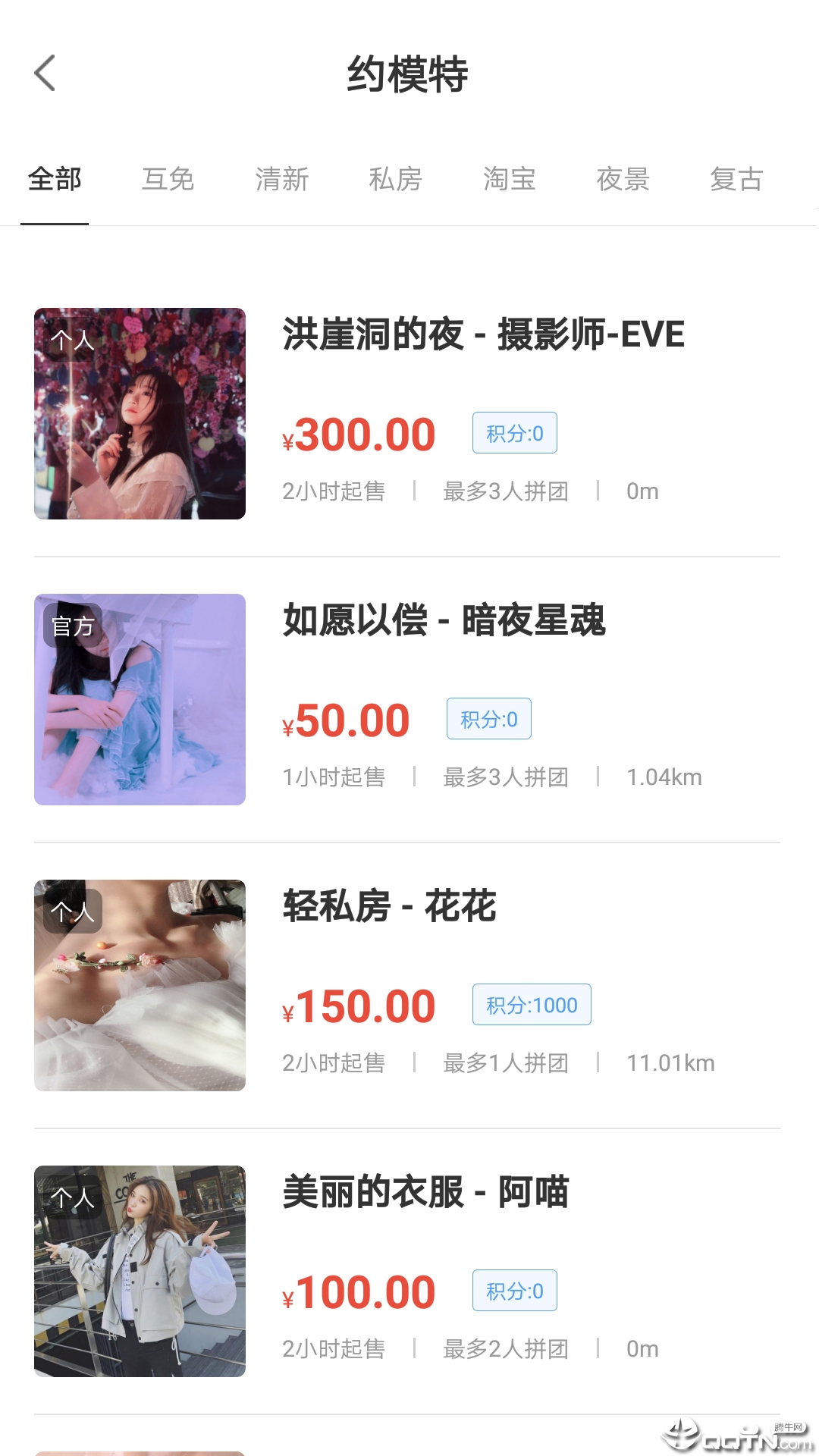View the 夜景 category
This screenshot has width=819, height=1456.
click(623, 180)
